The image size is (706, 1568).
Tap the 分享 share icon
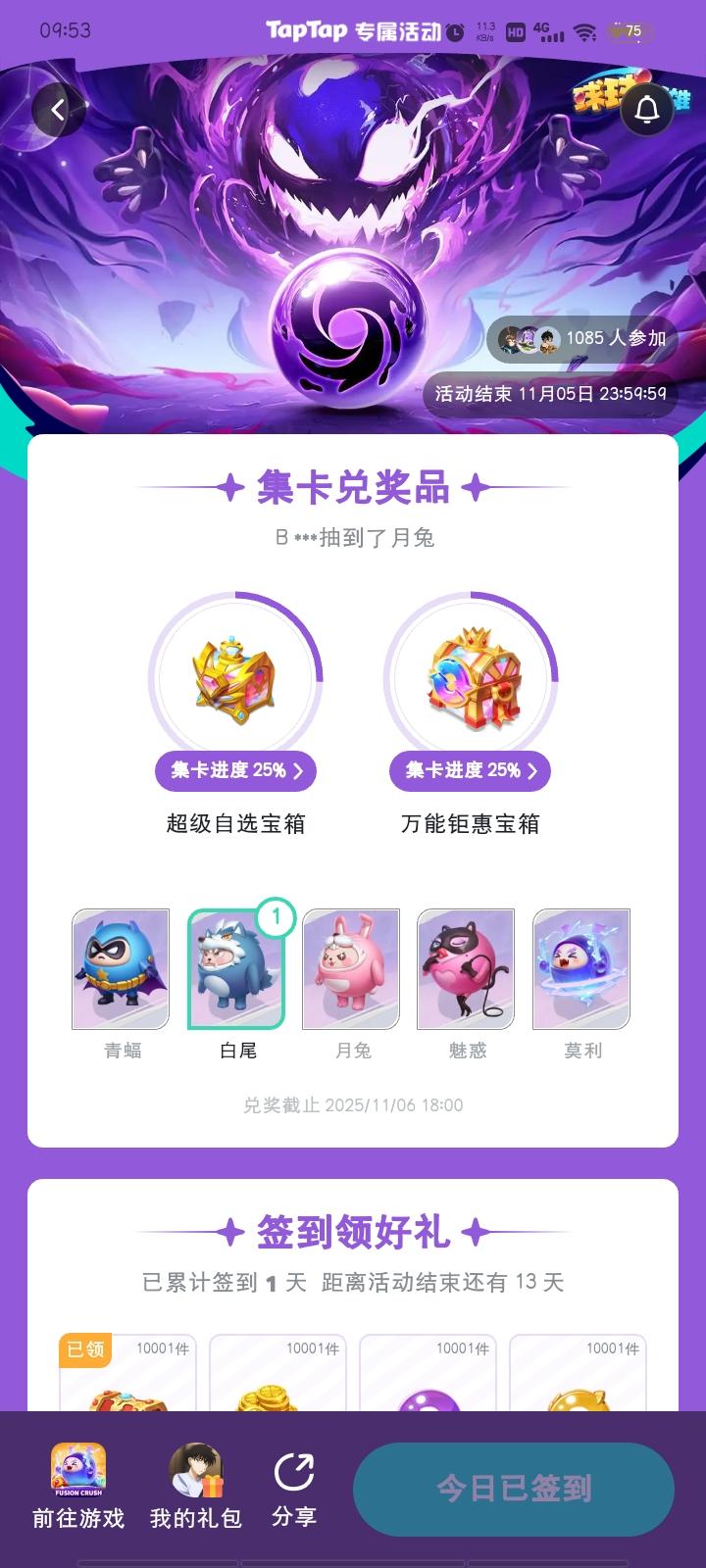pos(292,1470)
